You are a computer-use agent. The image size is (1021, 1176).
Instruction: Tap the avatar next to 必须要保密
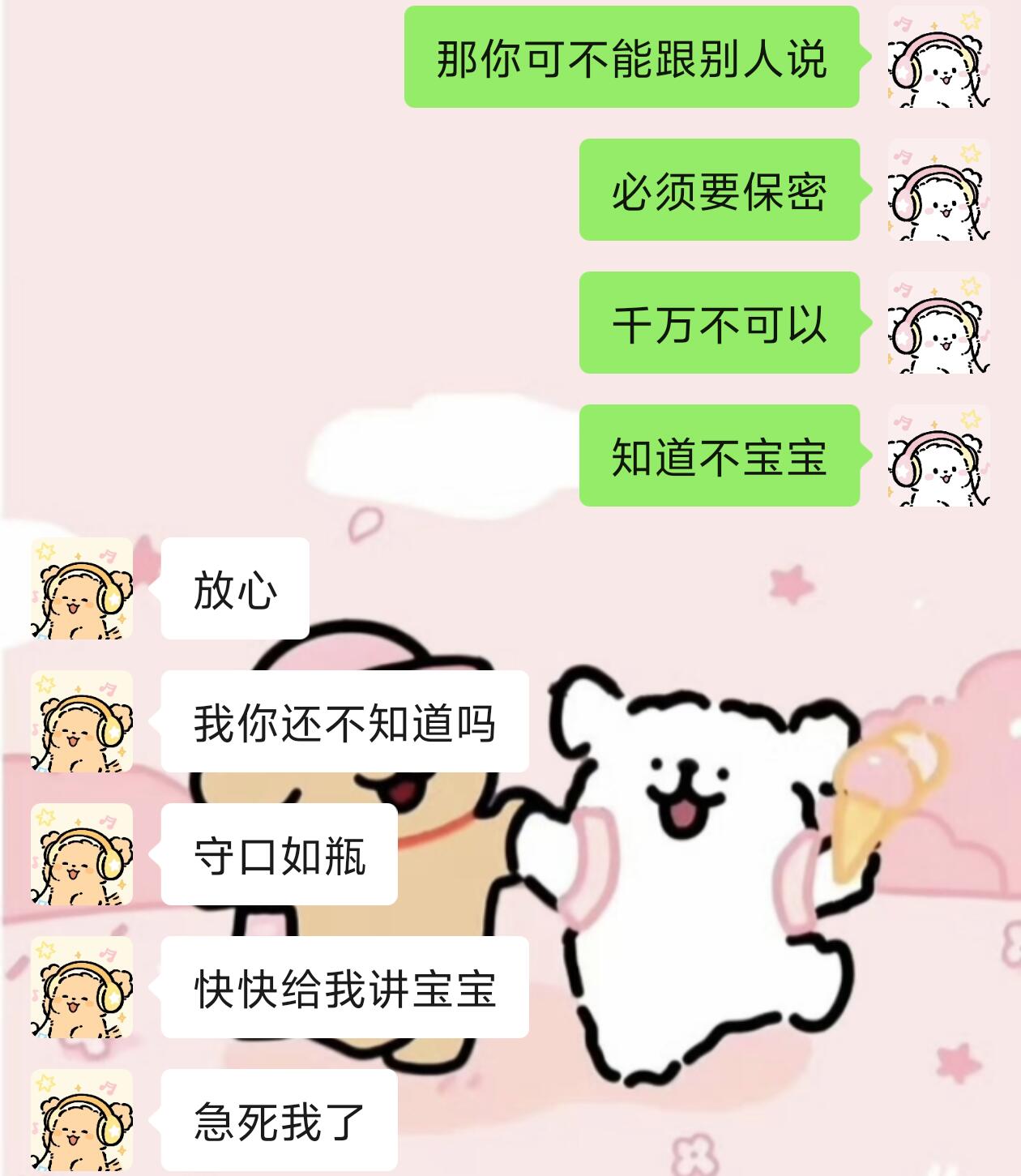tap(938, 190)
